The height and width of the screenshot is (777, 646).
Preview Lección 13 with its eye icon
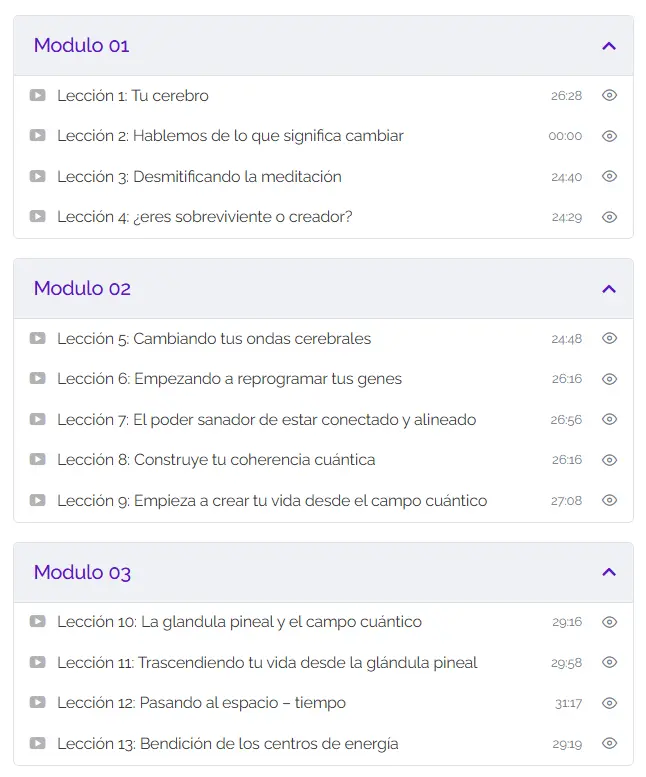coord(609,743)
